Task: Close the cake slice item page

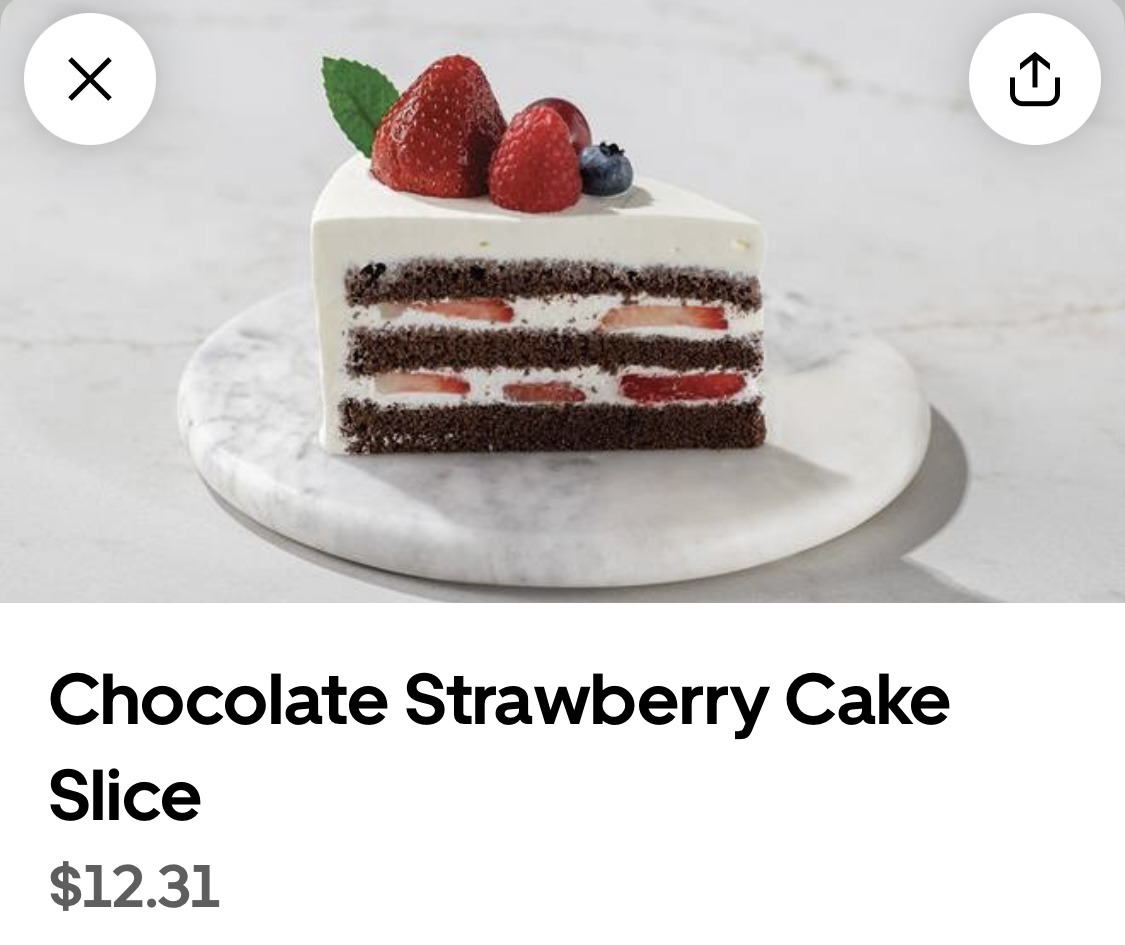Action: pos(89,79)
